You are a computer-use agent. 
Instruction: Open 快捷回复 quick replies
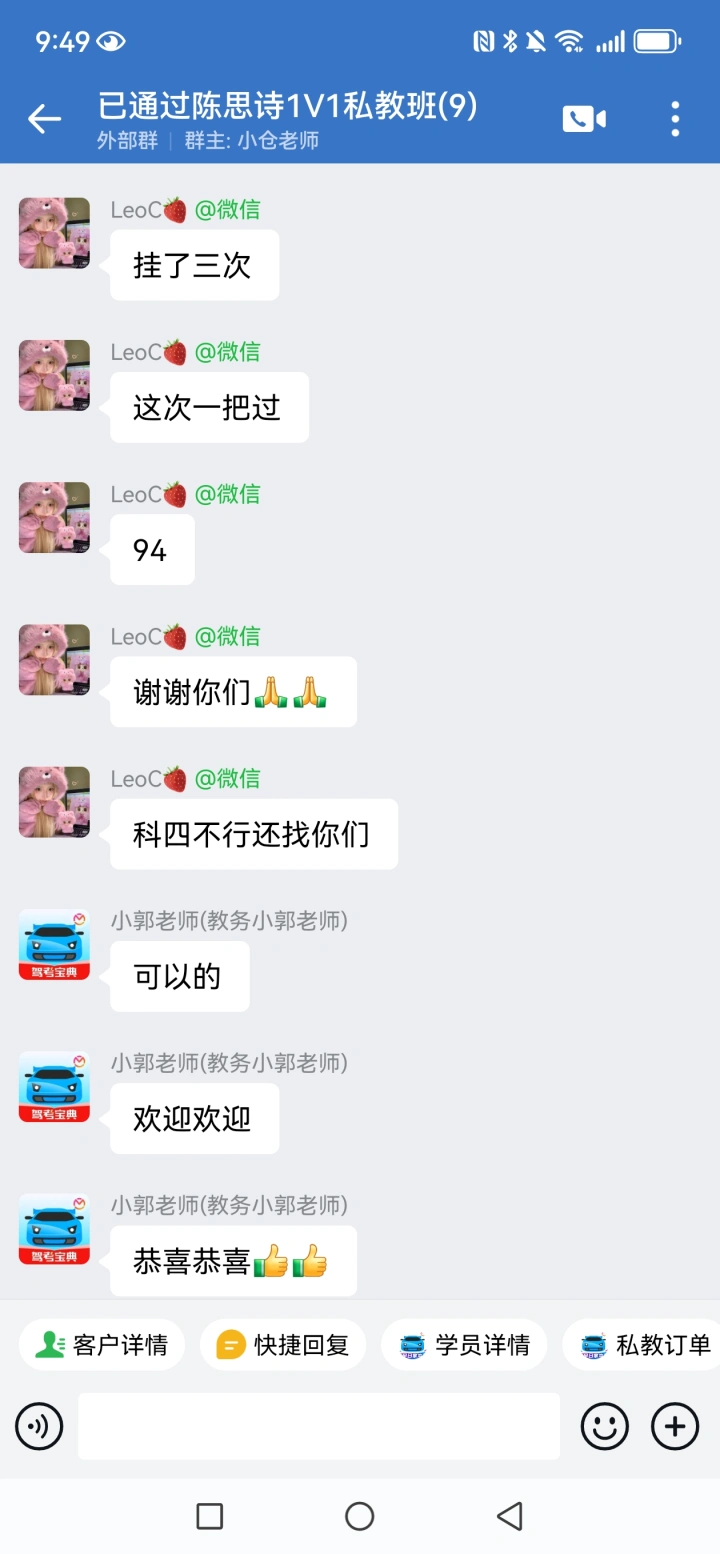(283, 1345)
